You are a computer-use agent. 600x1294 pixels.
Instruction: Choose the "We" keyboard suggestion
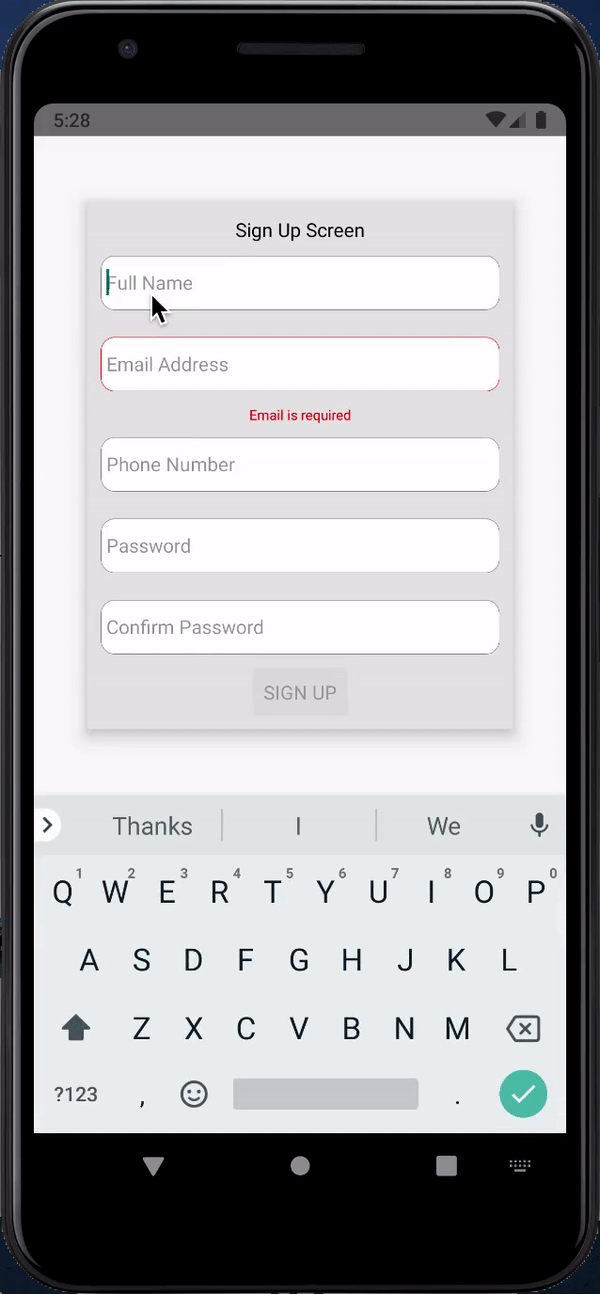[x=444, y=826]
